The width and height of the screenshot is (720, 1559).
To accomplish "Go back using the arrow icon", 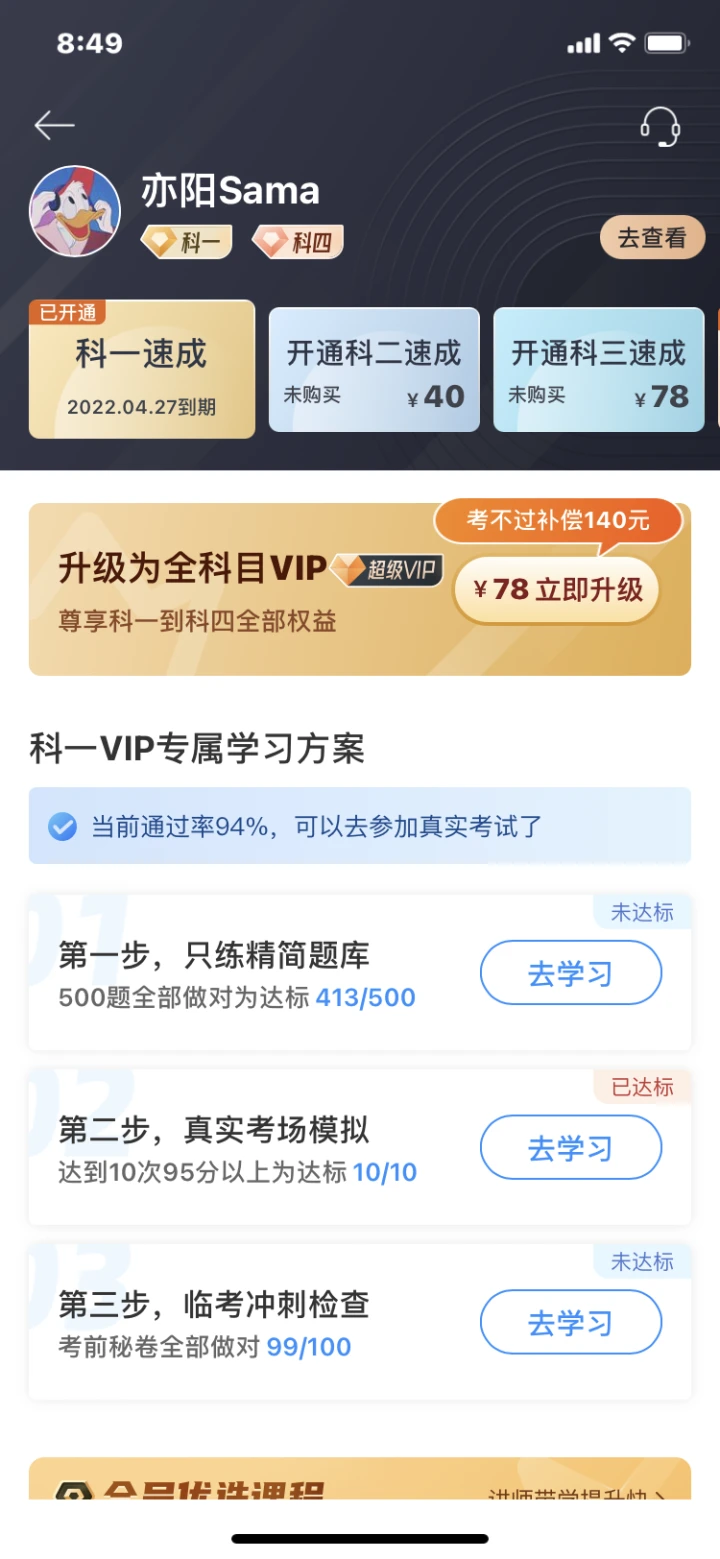I will click(x=55, y=125).
